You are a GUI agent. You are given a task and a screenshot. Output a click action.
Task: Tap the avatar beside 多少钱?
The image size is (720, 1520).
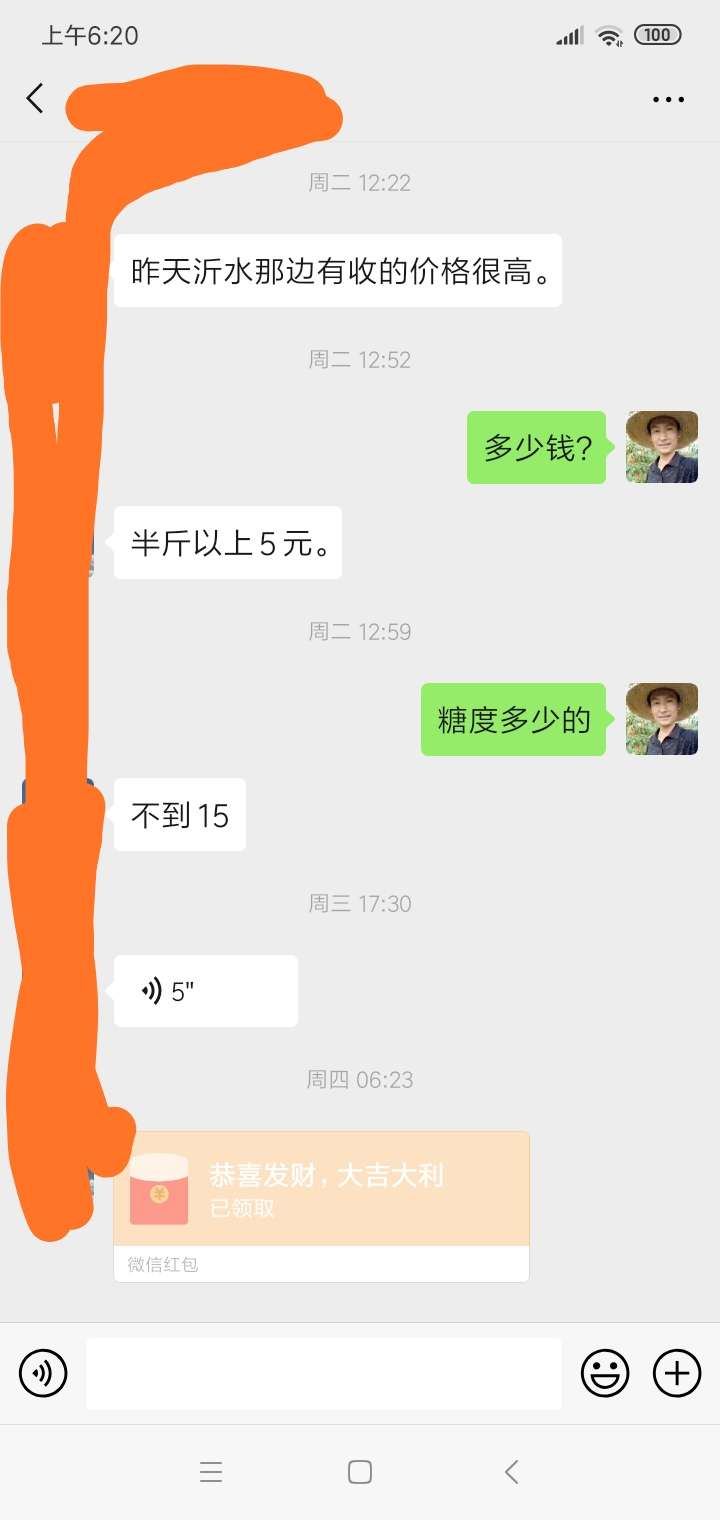click(x=662, y=447)
